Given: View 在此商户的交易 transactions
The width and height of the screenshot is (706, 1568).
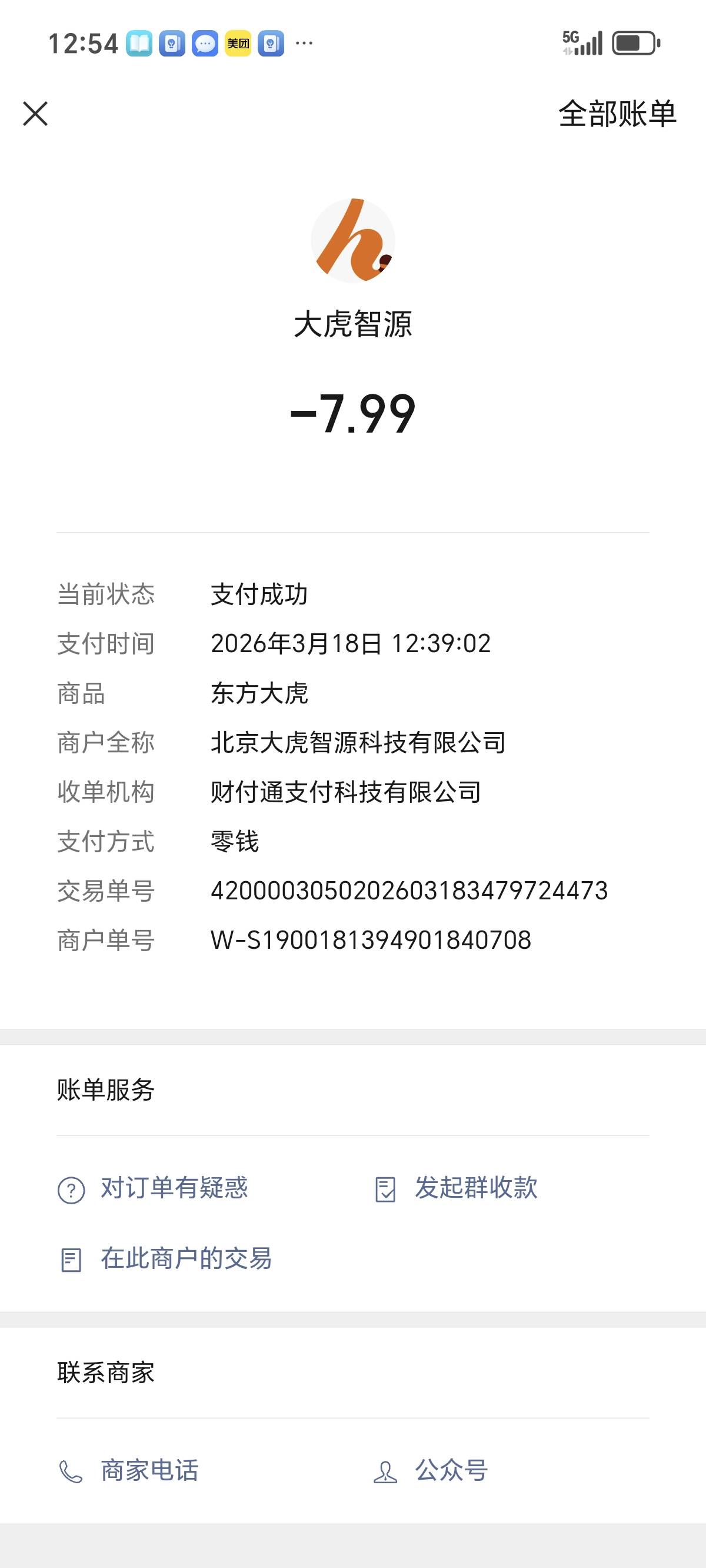Looking at the screenshot, I should [165, 1259].
